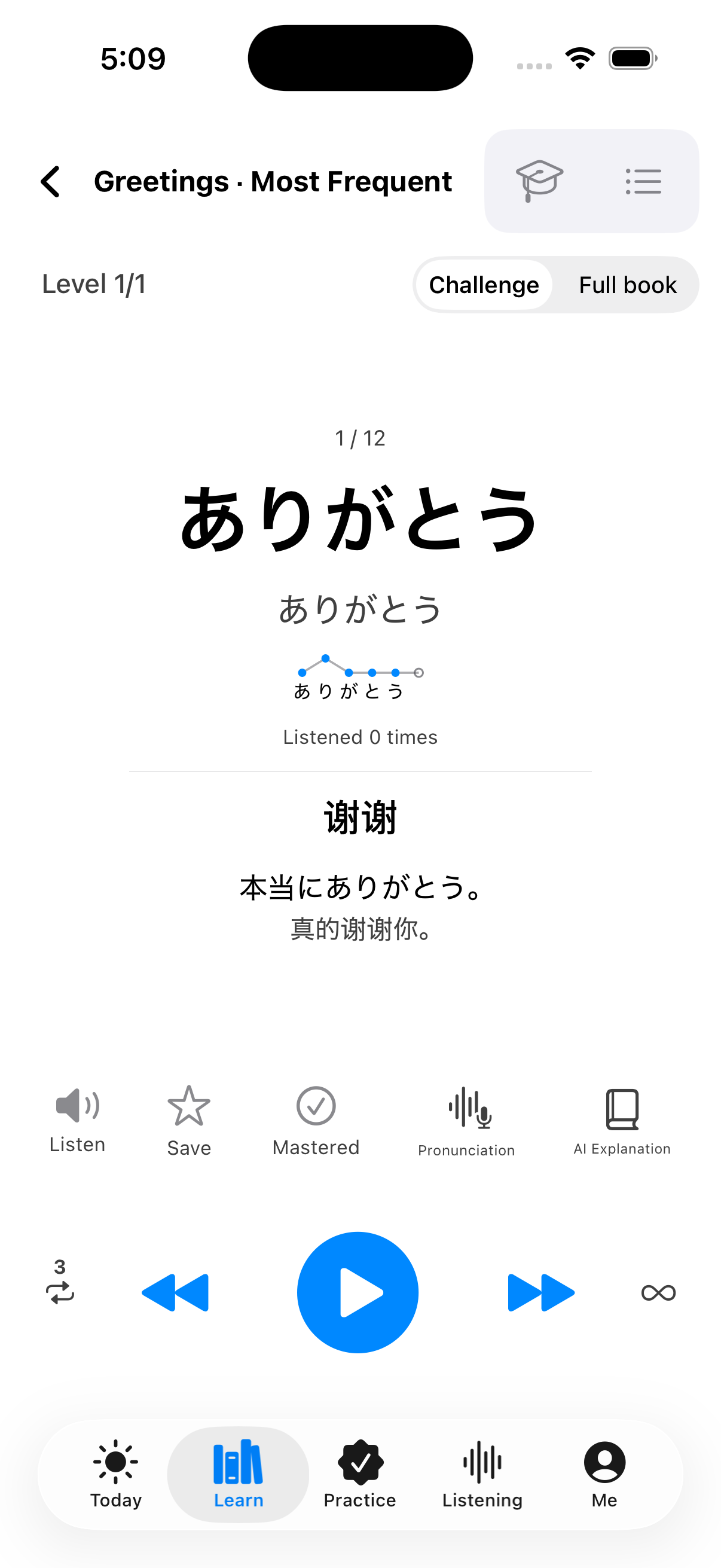Rewind to the previous word
The image size is (721, 1568).
(175, 1292)
